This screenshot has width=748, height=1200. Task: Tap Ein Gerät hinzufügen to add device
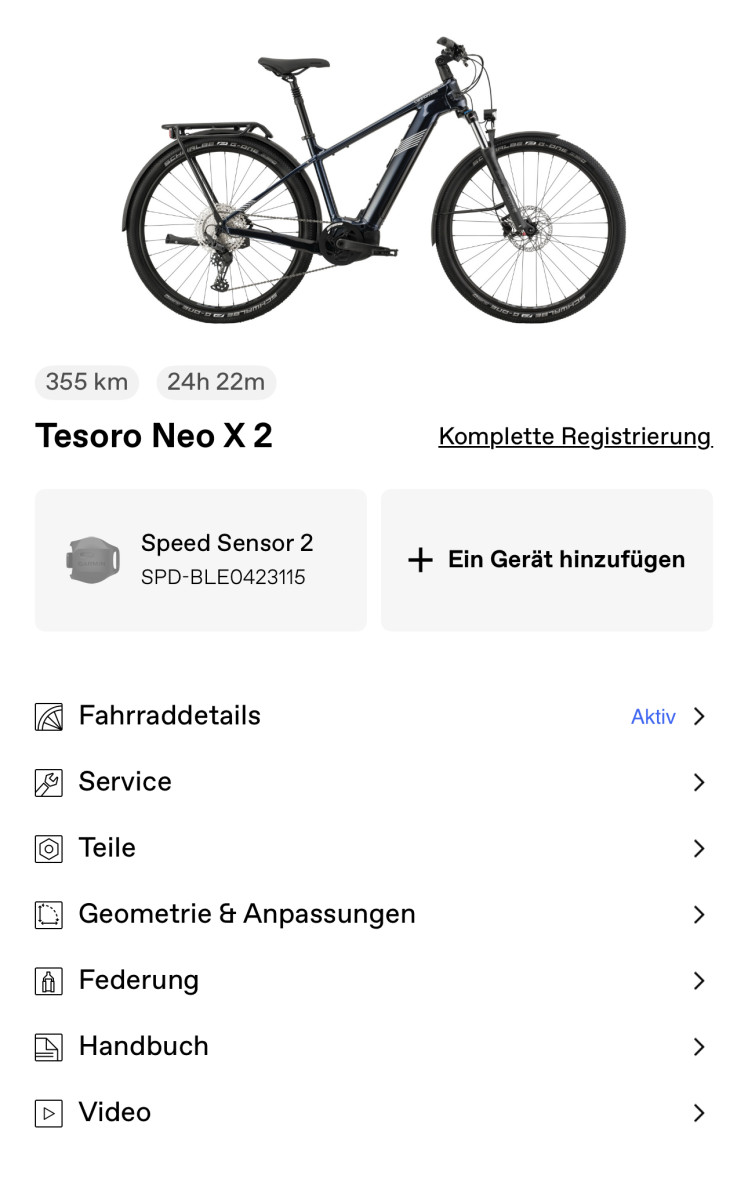click(547, 560)
